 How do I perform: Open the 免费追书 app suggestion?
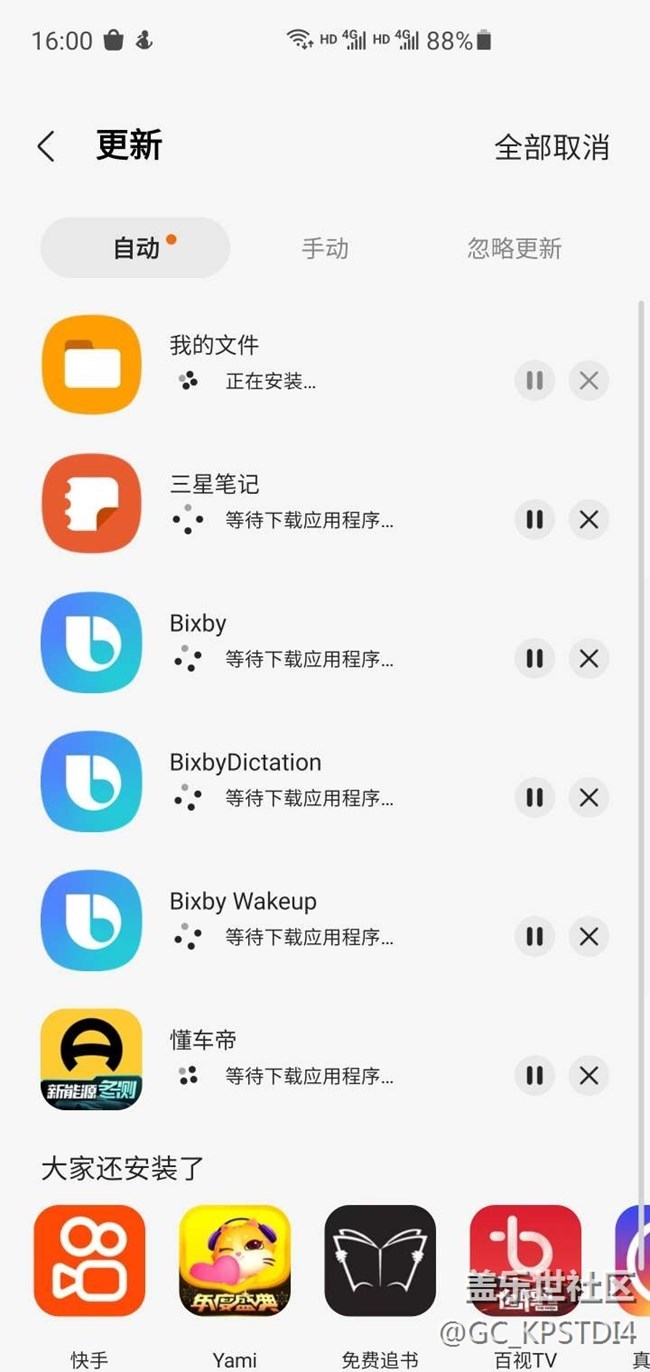pos(380,1261)
